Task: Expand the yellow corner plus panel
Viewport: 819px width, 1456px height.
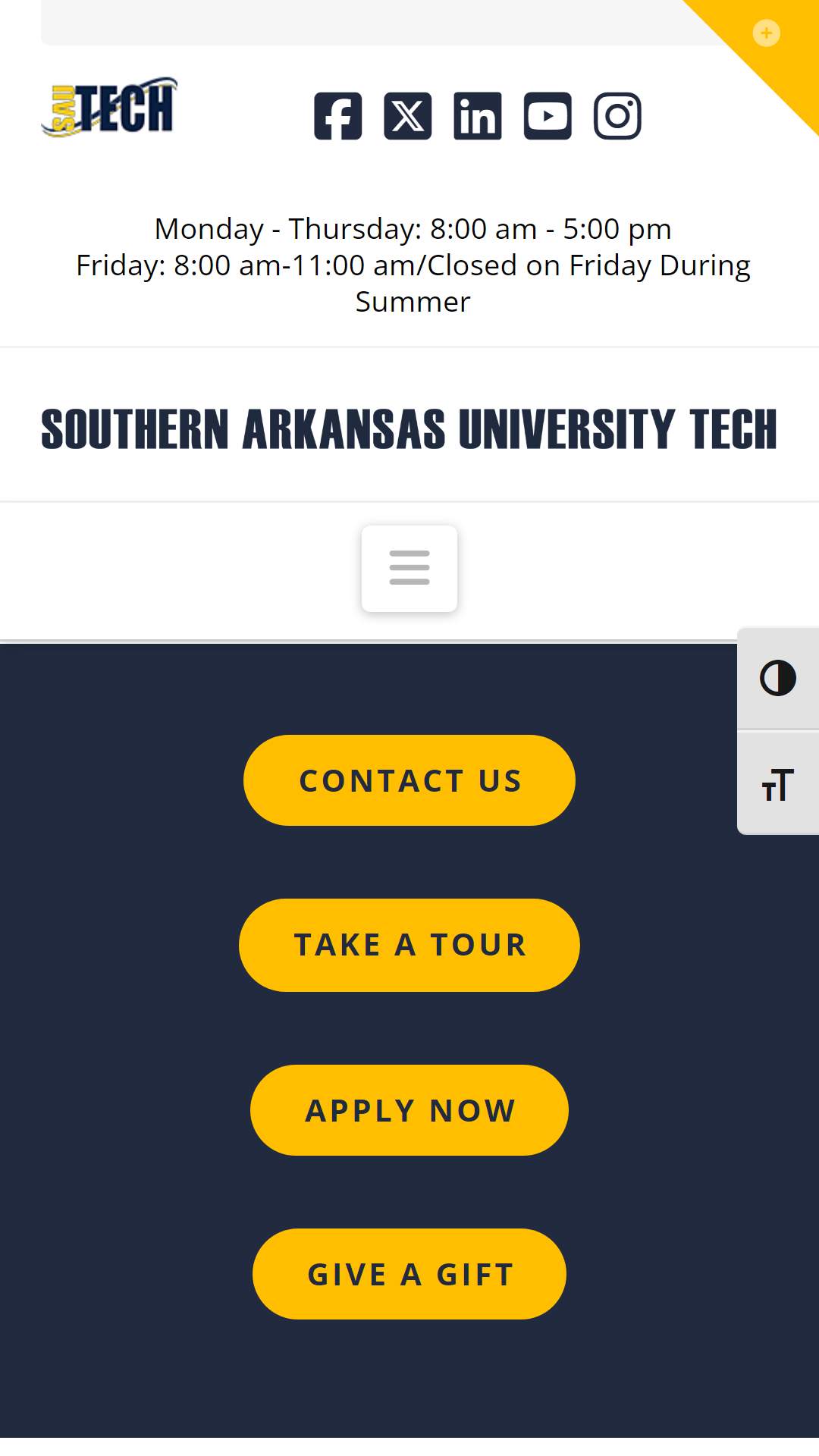Action: click(x=767, y=33)
